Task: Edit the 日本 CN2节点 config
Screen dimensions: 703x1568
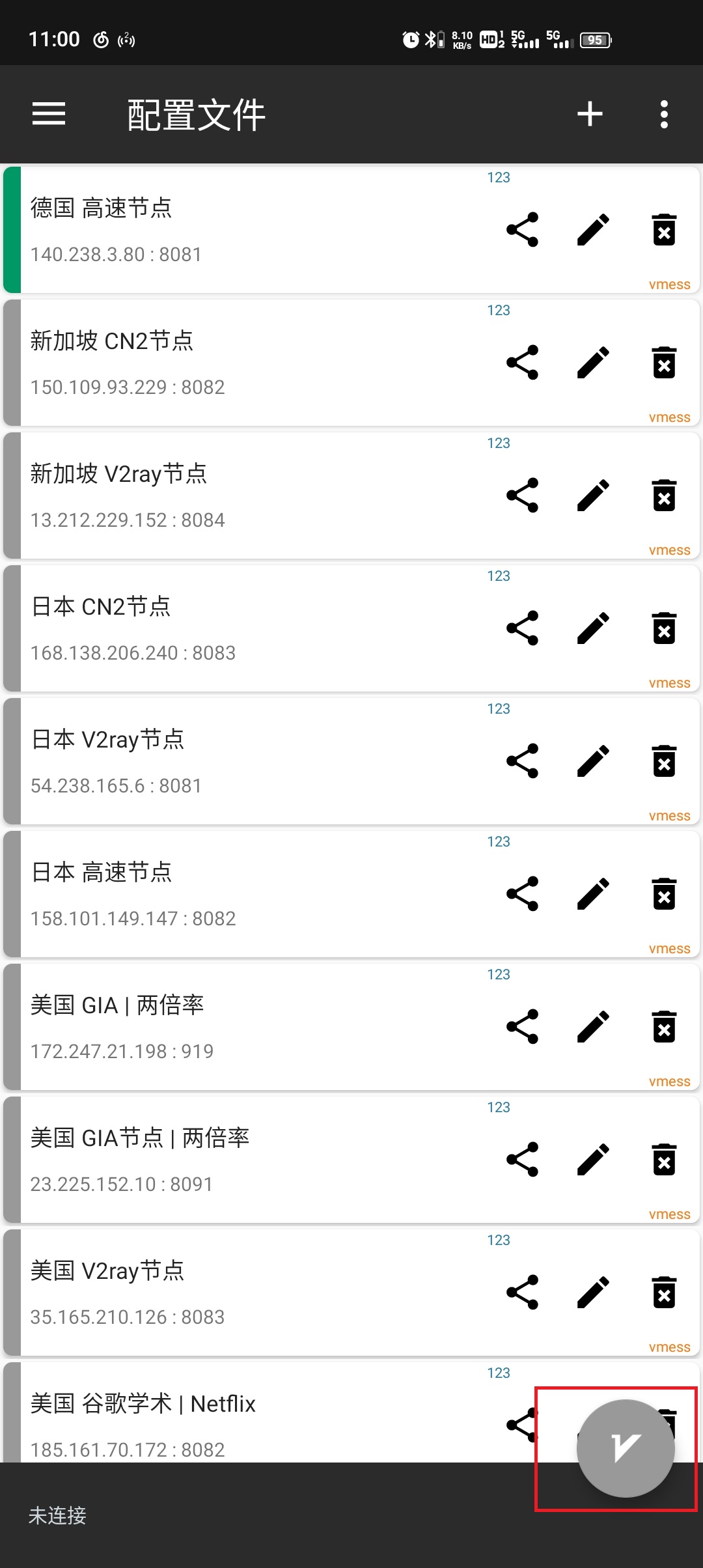Action: 593,628
